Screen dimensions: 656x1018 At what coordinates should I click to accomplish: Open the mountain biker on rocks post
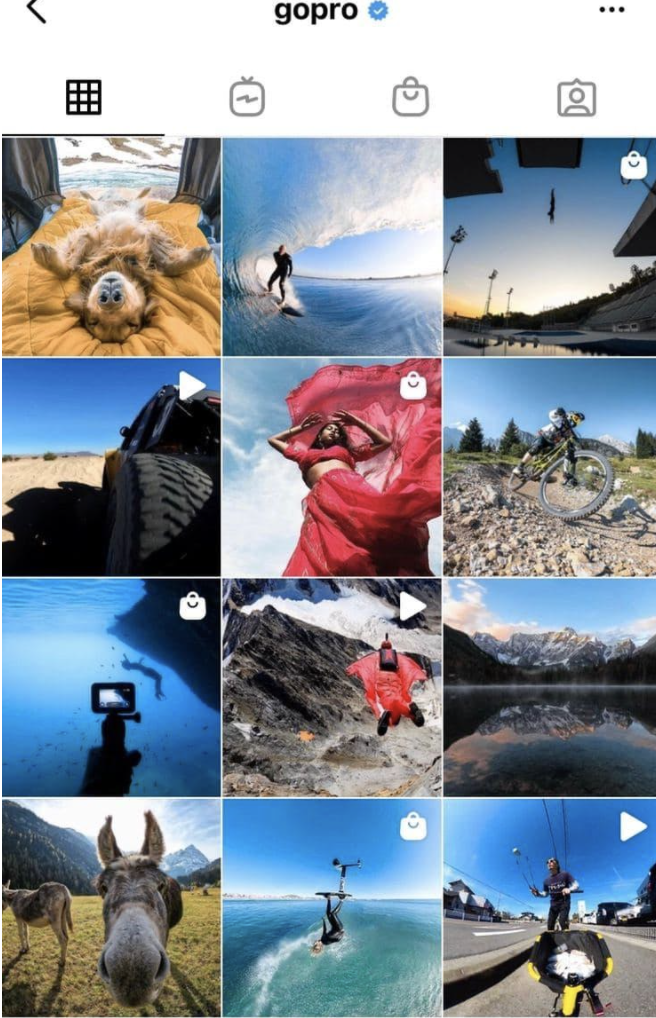pos(550,467)
